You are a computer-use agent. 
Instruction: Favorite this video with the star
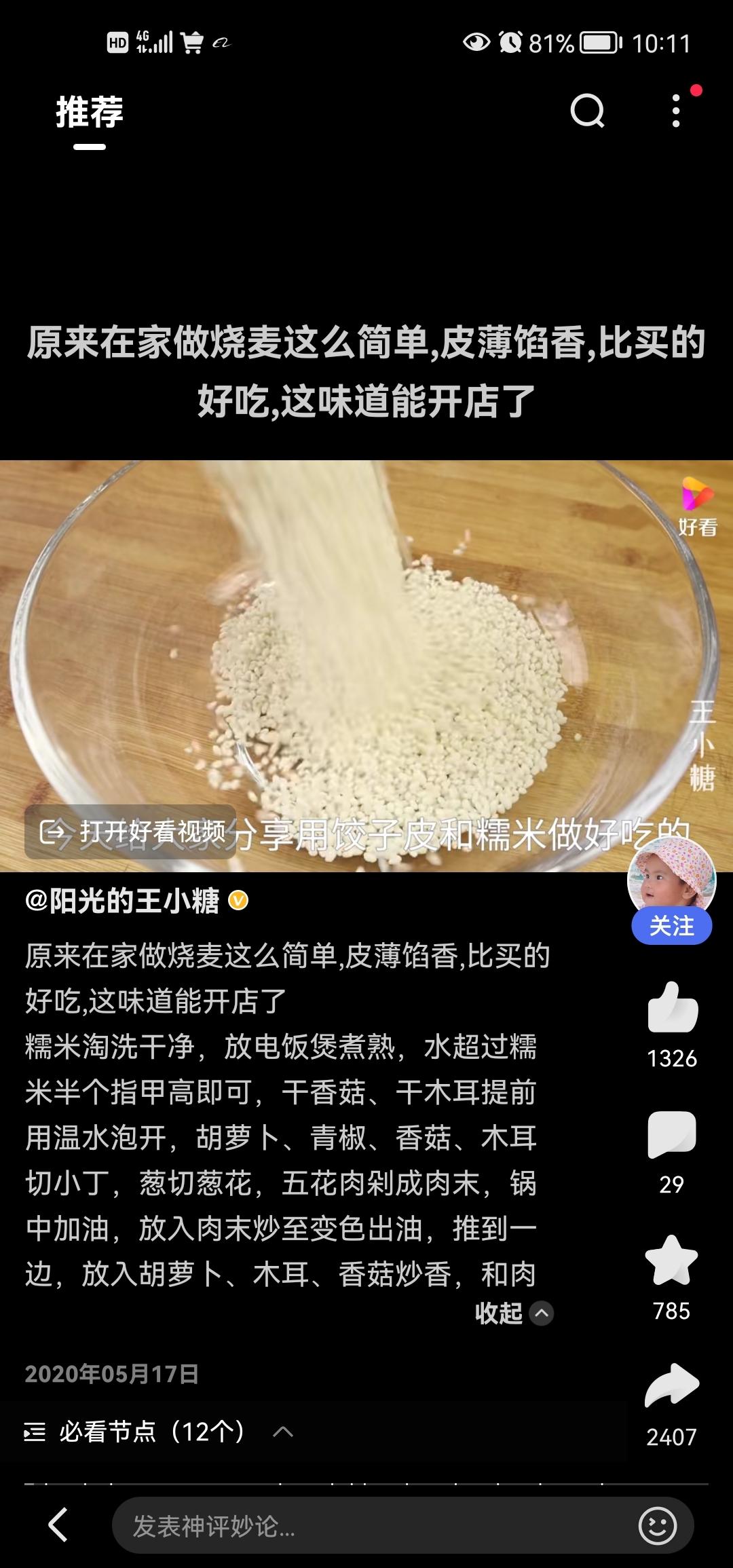click(x=671, y=1261)
